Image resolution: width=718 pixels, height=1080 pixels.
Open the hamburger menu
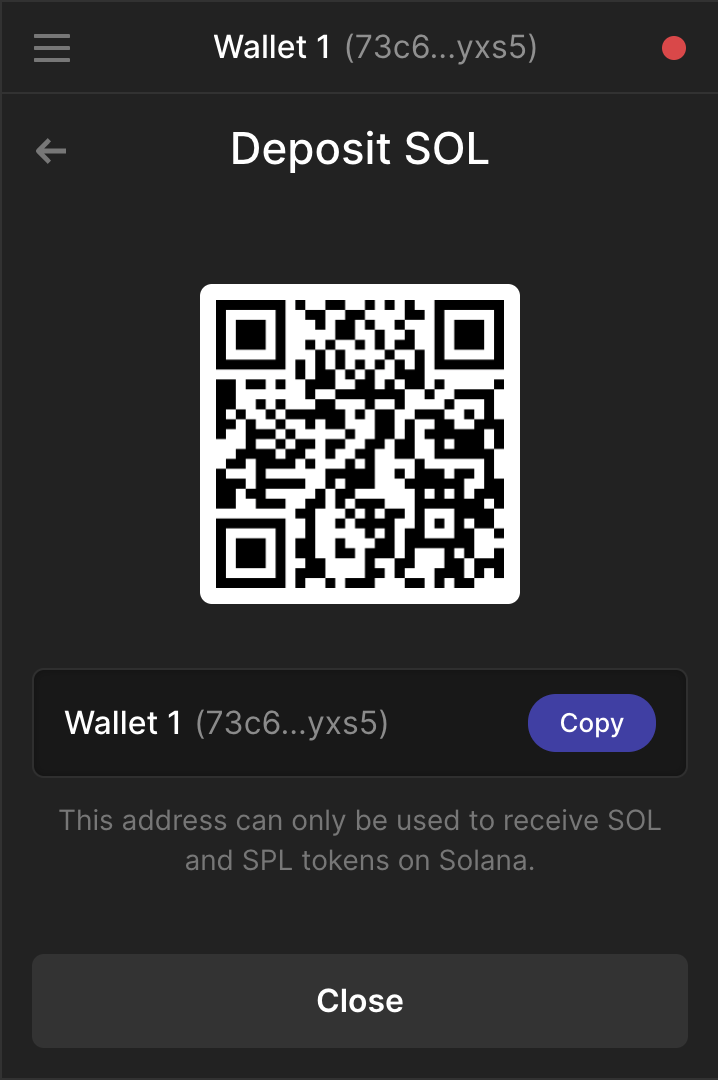pos(52,48)
